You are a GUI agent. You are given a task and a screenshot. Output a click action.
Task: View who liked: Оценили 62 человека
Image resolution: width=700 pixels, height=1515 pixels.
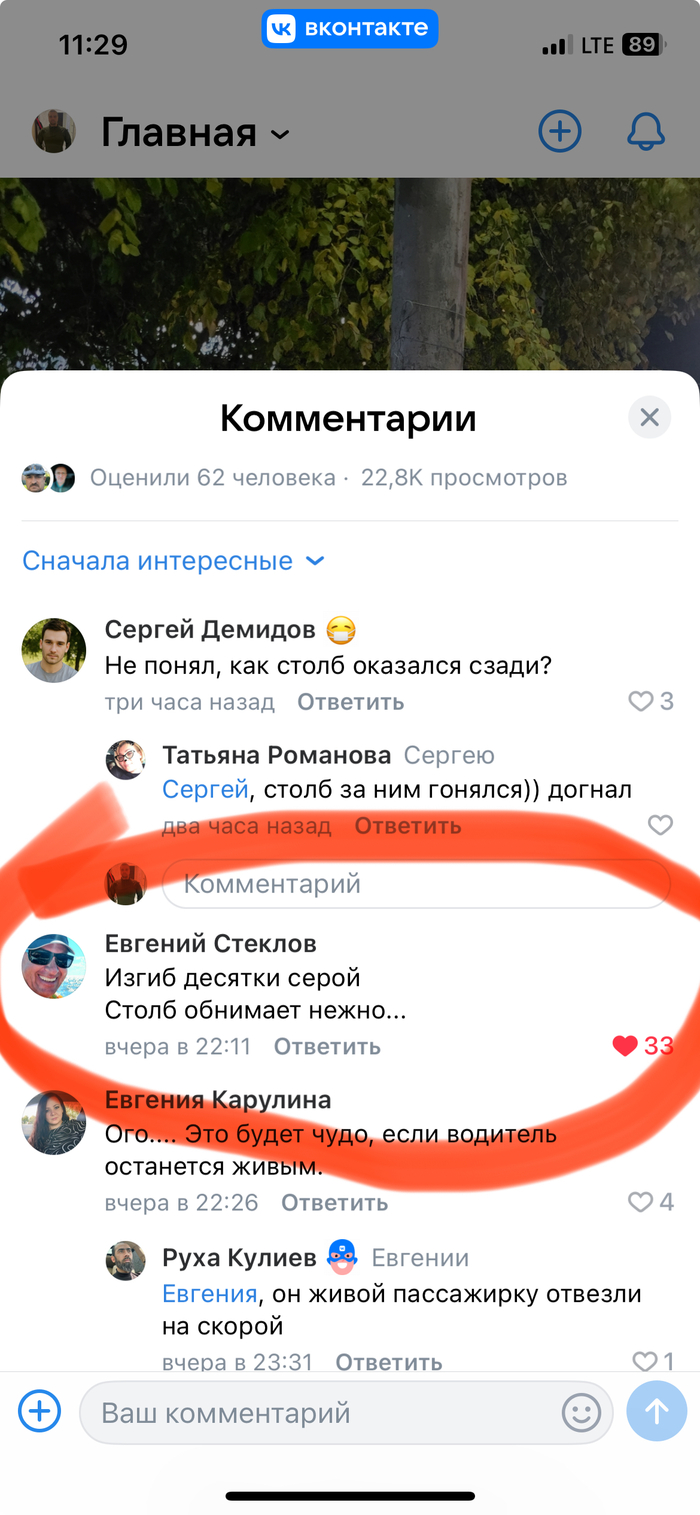pos(212,478)
